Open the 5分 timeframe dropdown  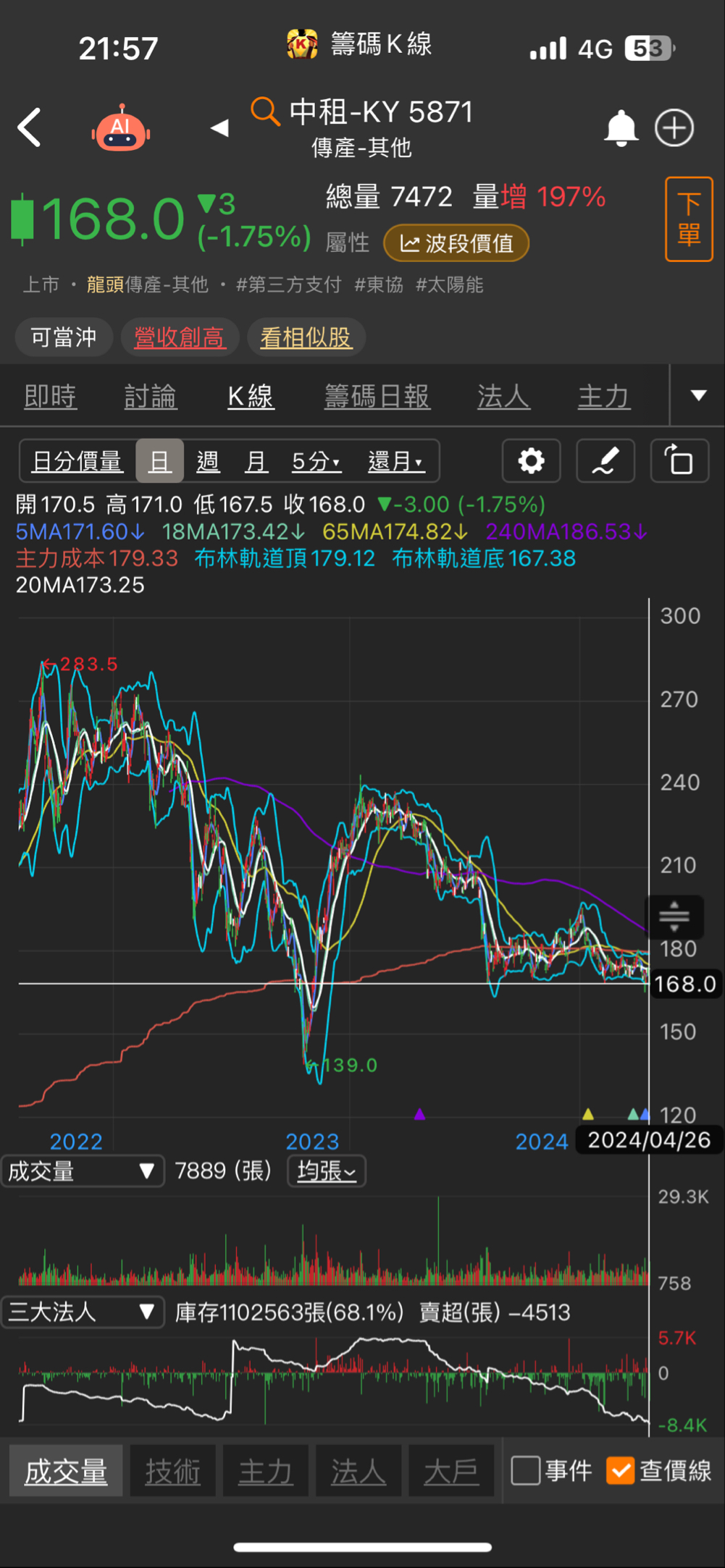(316, 461)
